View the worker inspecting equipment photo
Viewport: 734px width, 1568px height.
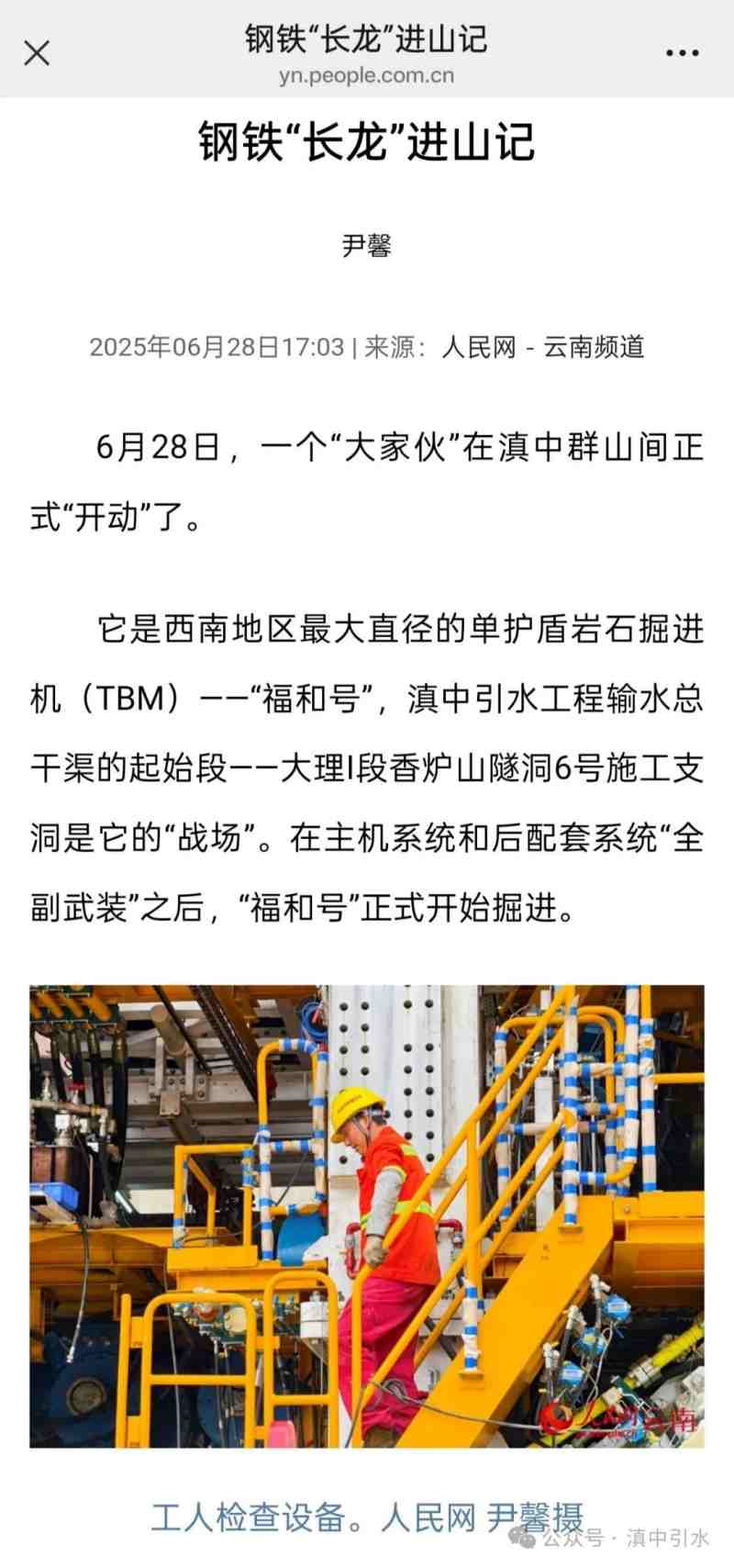click(x=367, y=1215)
